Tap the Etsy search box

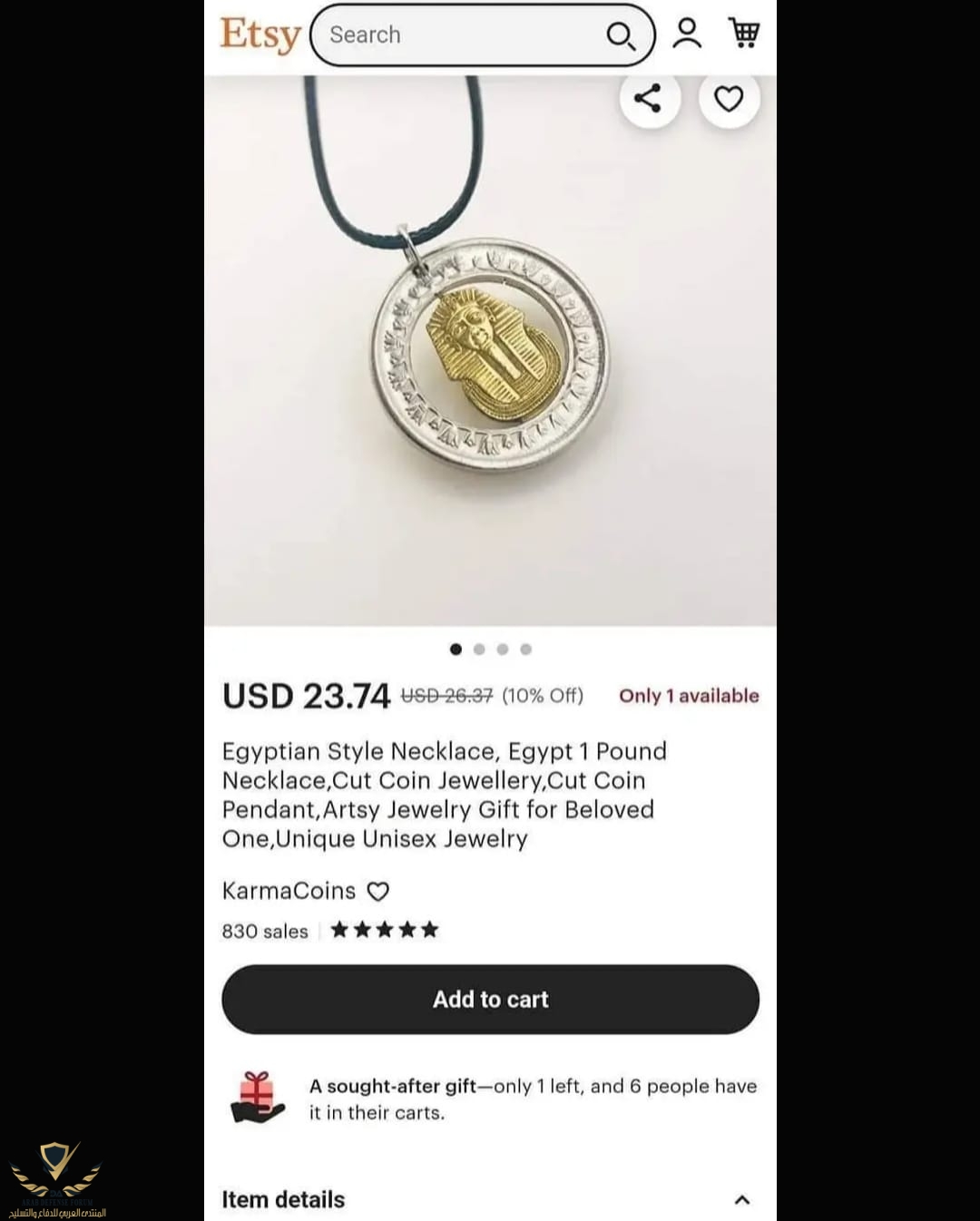[454, 35]
